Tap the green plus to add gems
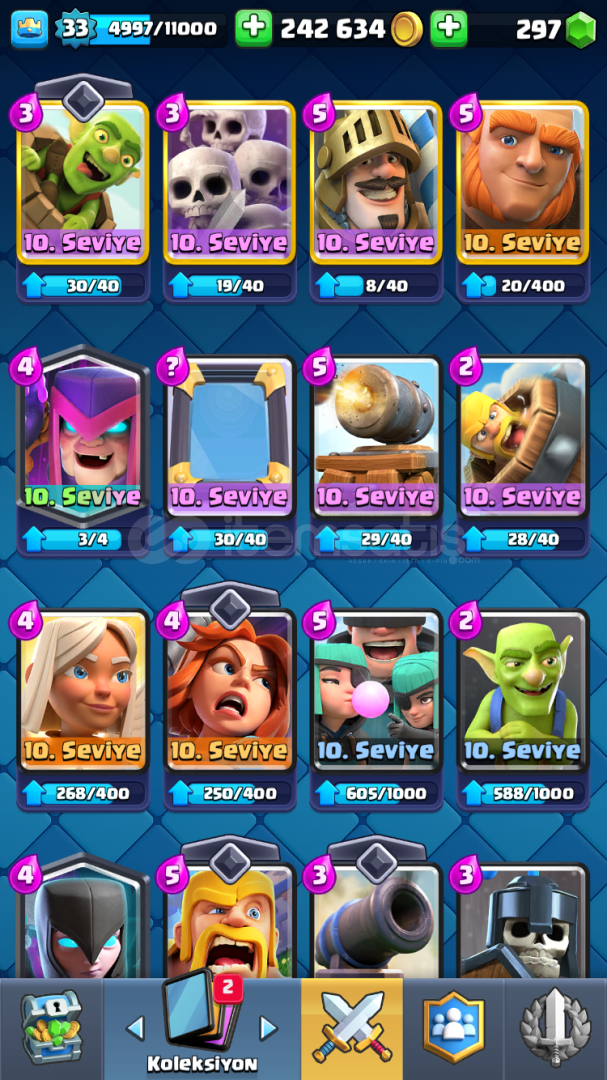 [449, 29]
